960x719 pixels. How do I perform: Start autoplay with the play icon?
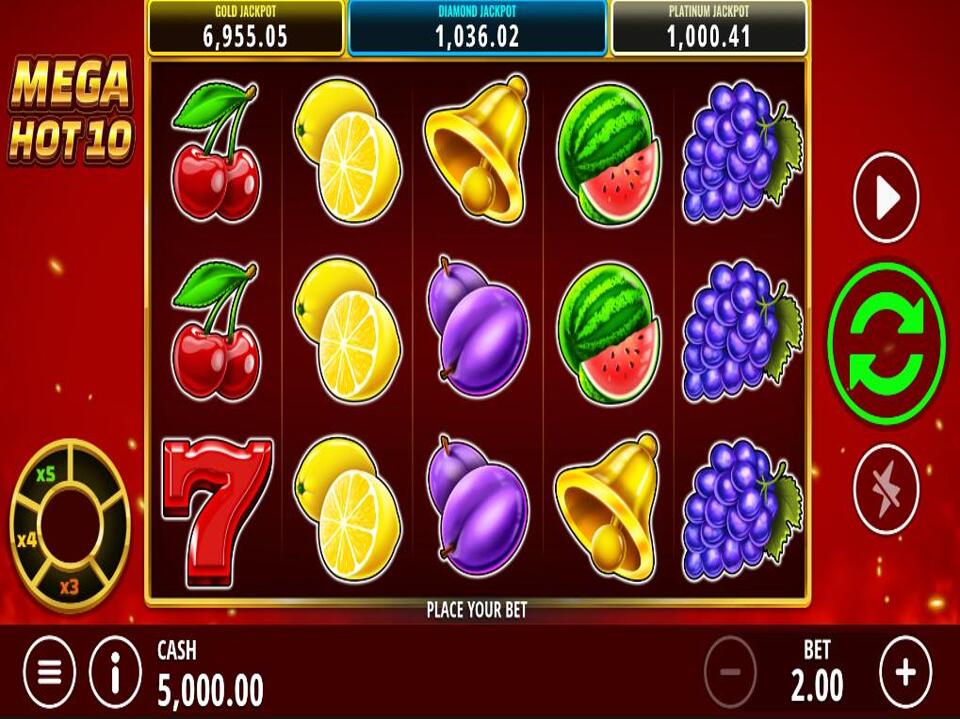pos(886,198)
